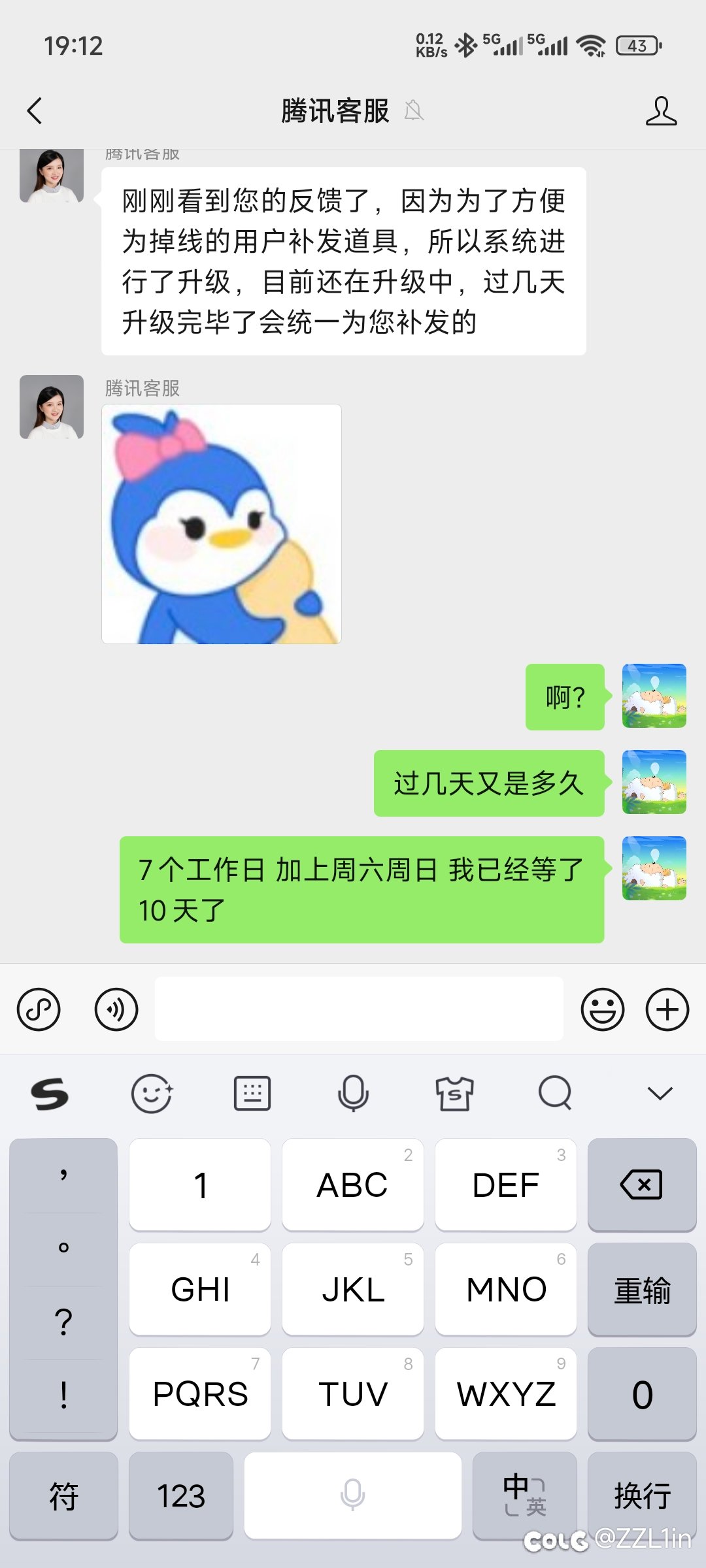Screen dimensions: 706x1568
Task: Open the 符 symbols keyboard
Action: (63, 1495)
